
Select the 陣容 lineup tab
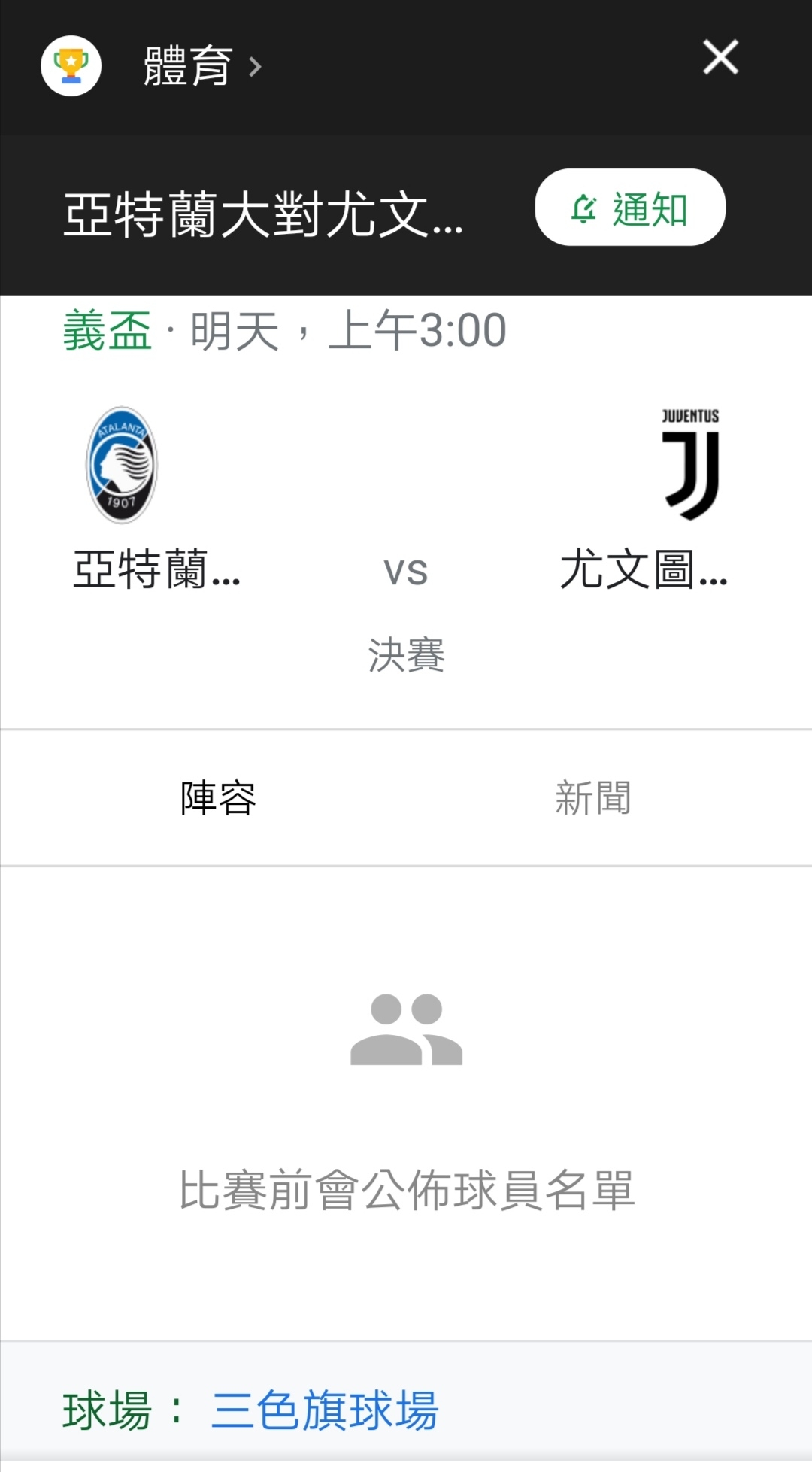pyautogui.click(x=218, y=797)
